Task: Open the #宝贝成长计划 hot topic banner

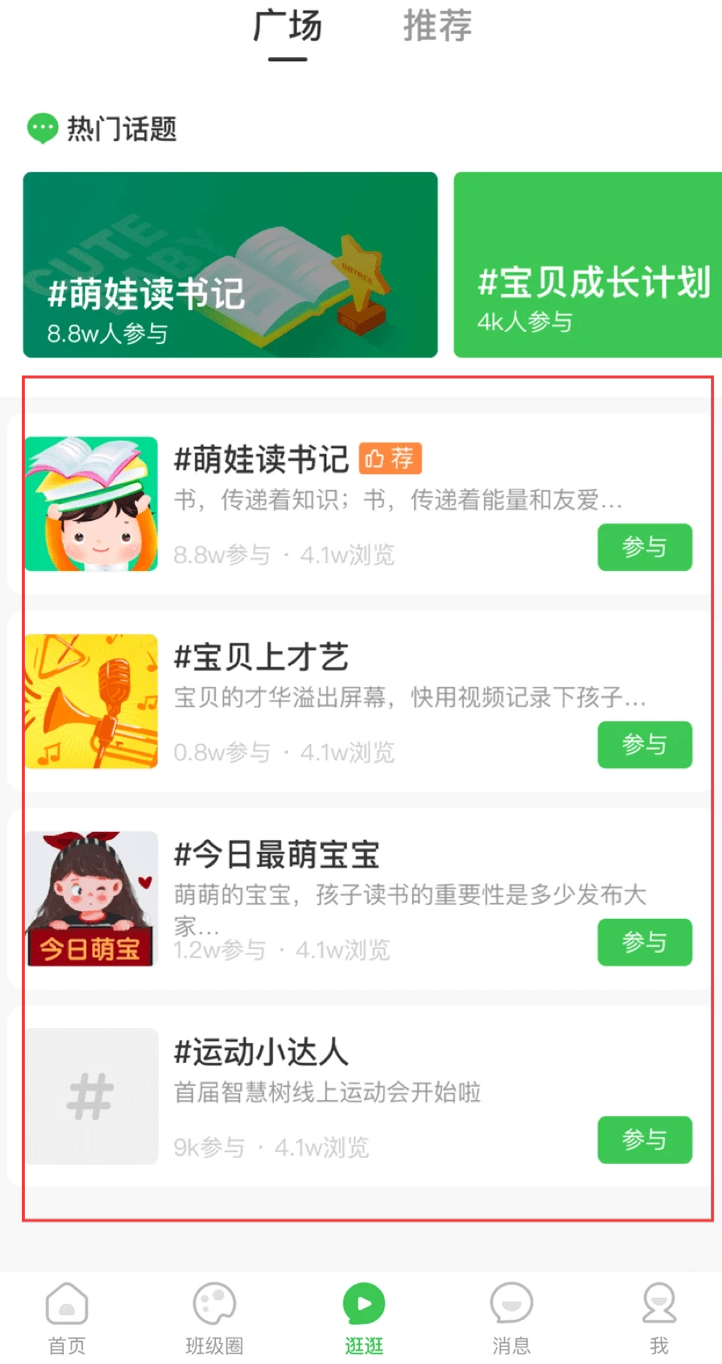Action: [x=590, y=265]
